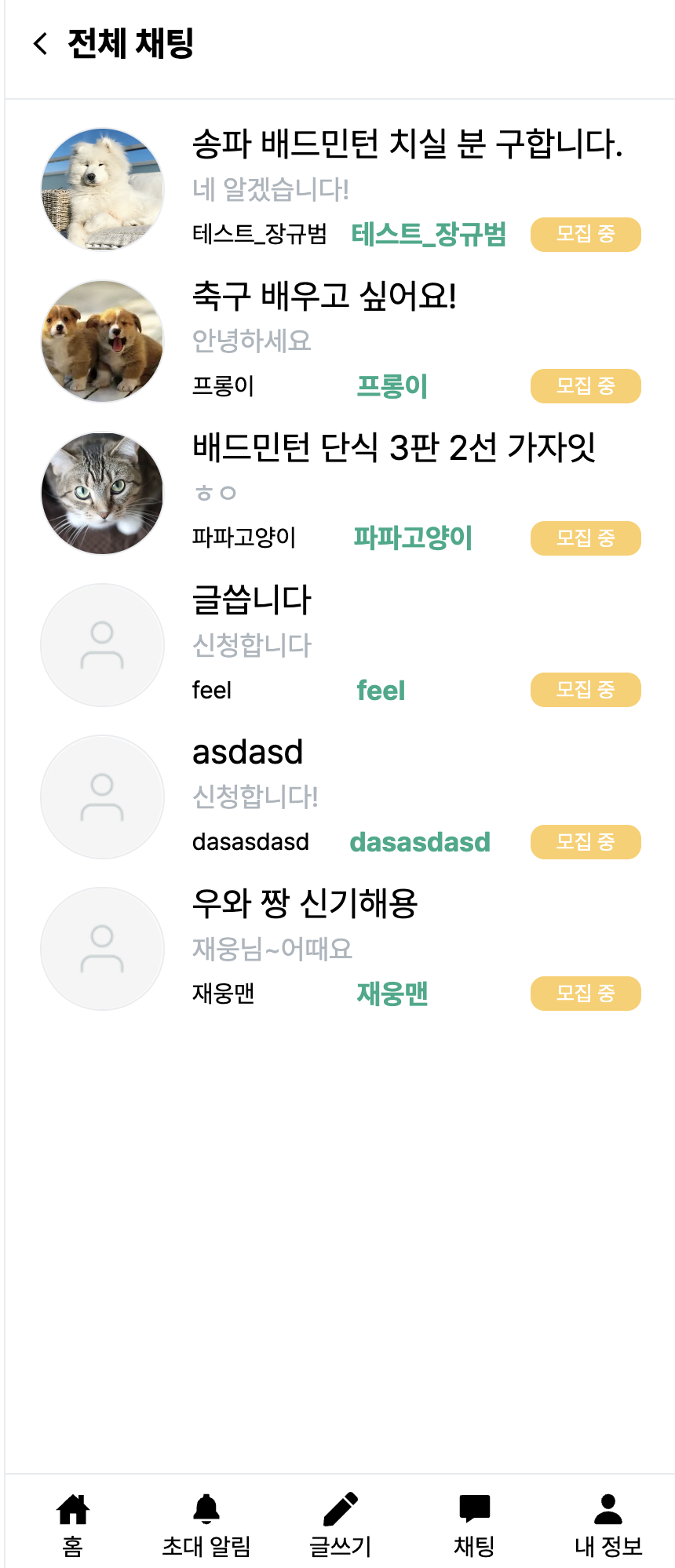Open the 초대 알림 tab
The image size is (675, 1568).
[x=206, y=1524]
